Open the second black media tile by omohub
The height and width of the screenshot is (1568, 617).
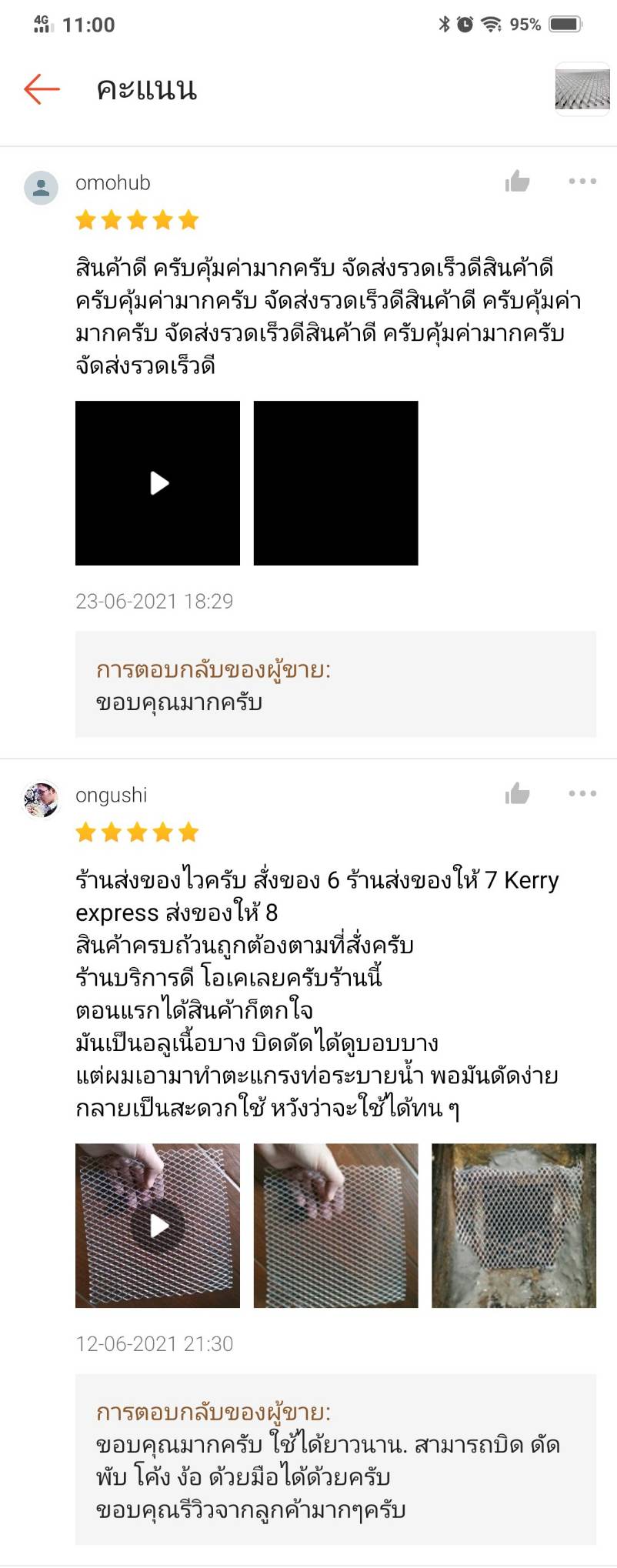(x=335, y=483)
